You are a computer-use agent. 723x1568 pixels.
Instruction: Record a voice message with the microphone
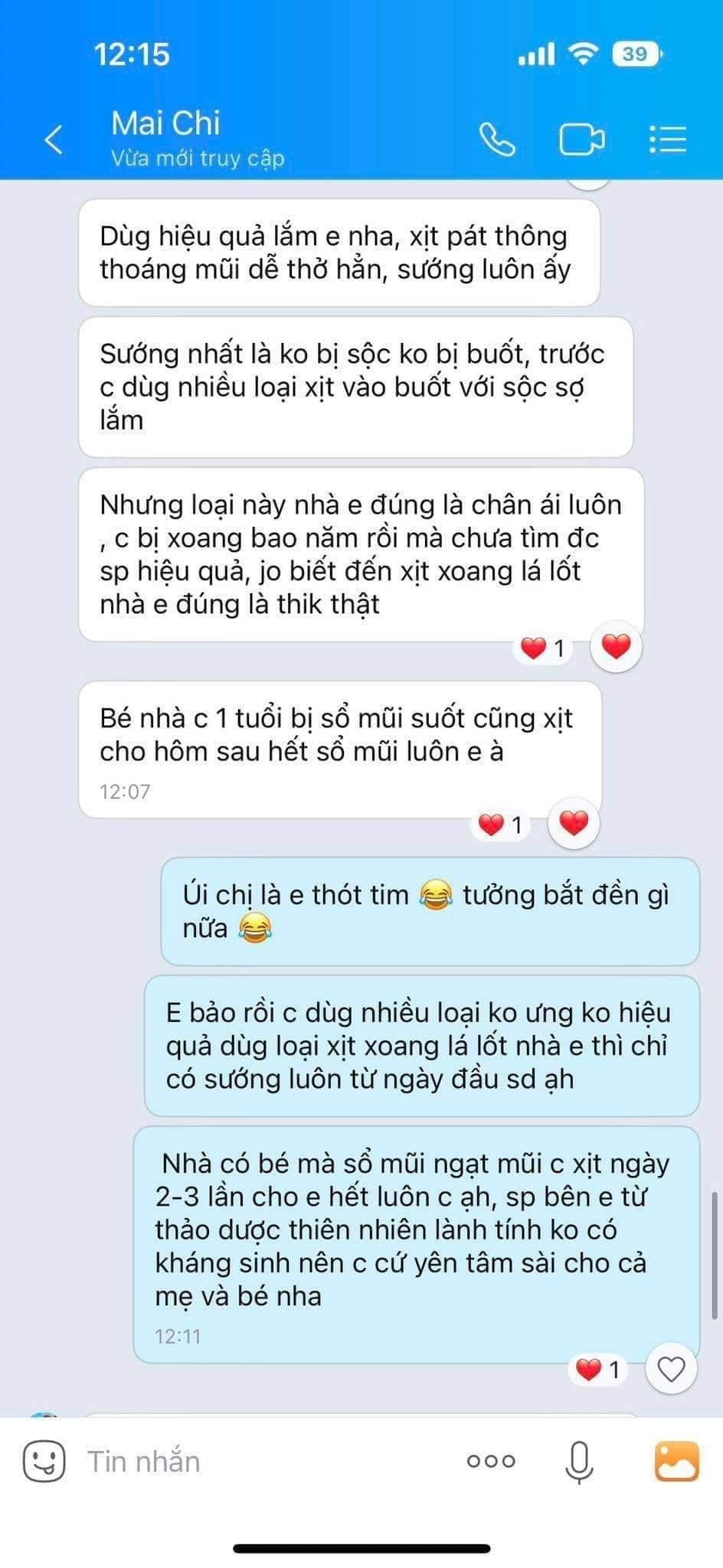pos(579,1462)
